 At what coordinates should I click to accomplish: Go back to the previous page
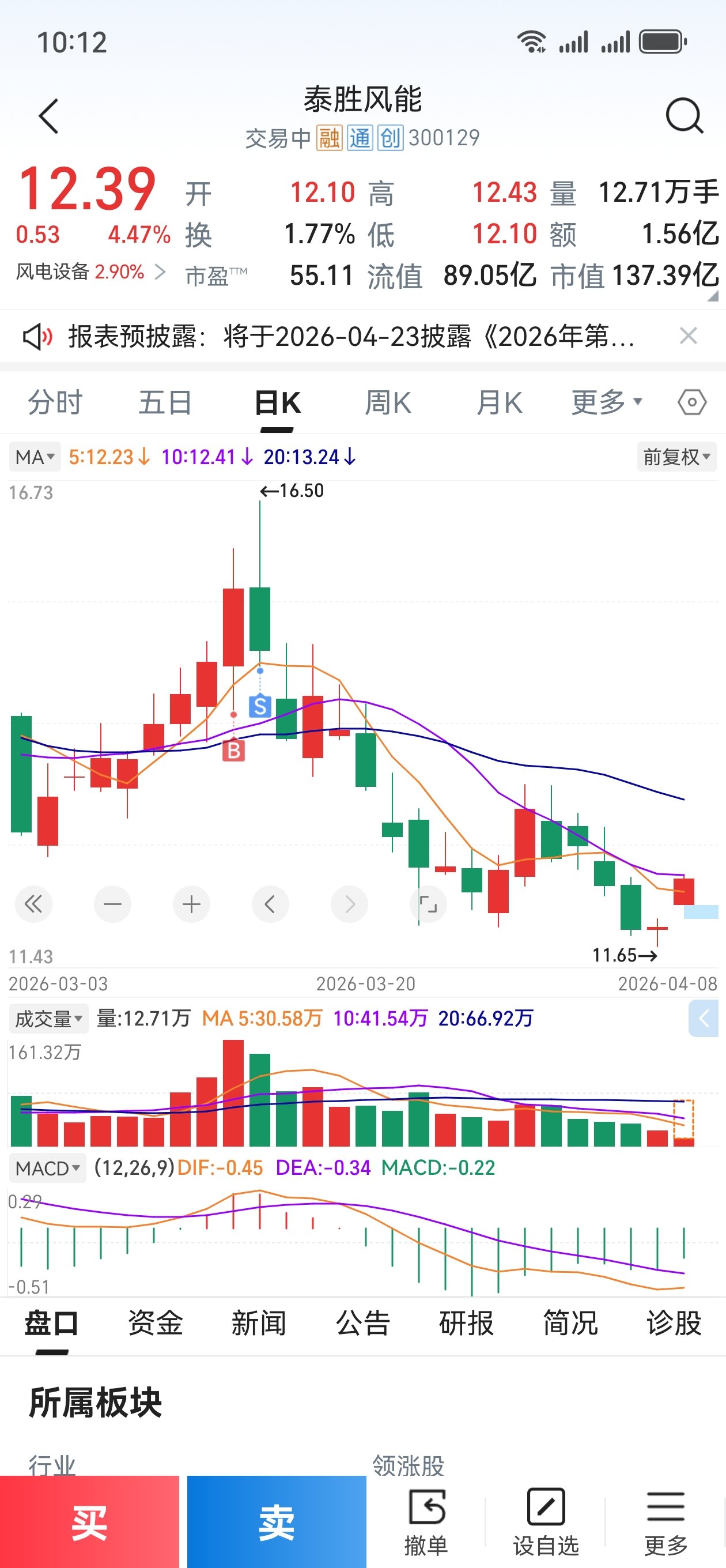(48, 116)
